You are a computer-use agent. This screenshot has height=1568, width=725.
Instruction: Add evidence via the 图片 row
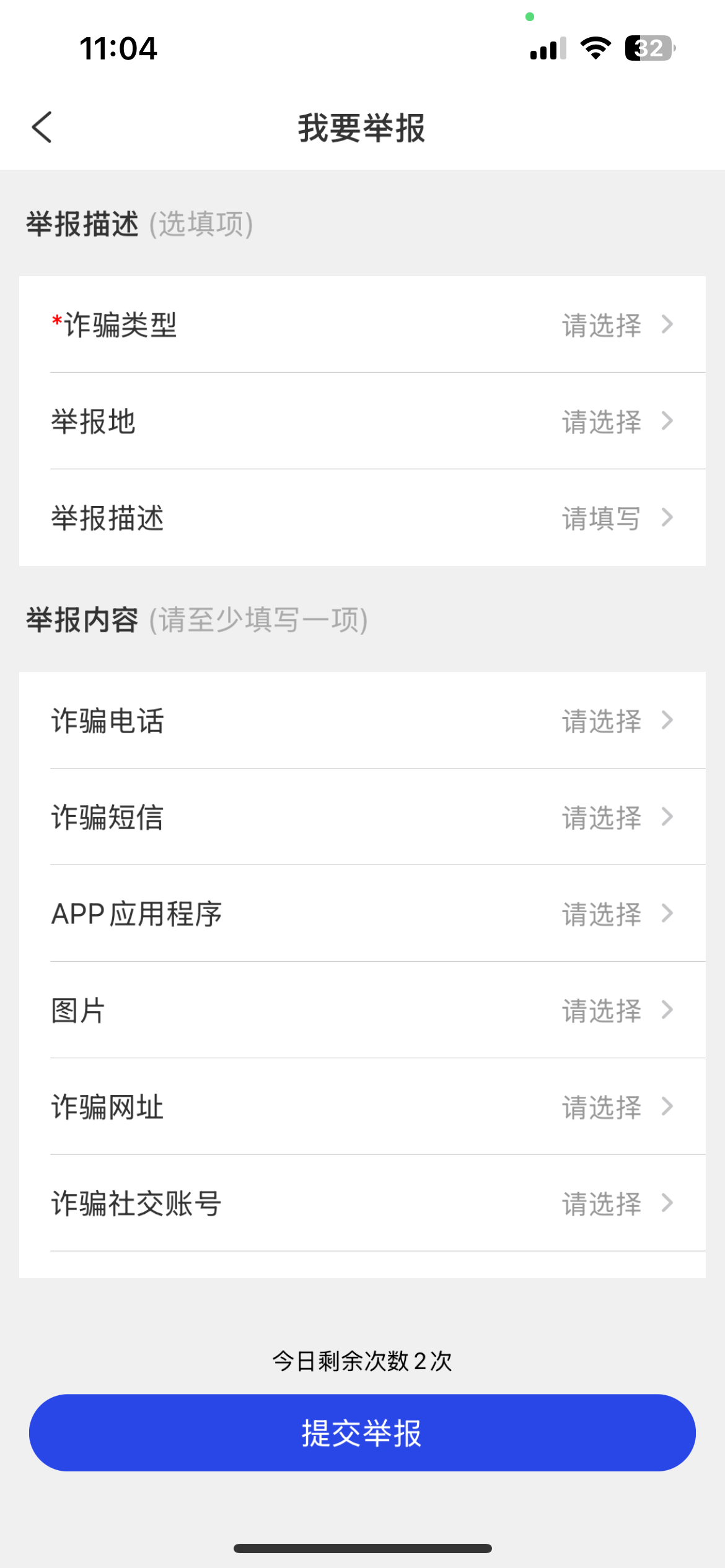tap(362, 1011)
